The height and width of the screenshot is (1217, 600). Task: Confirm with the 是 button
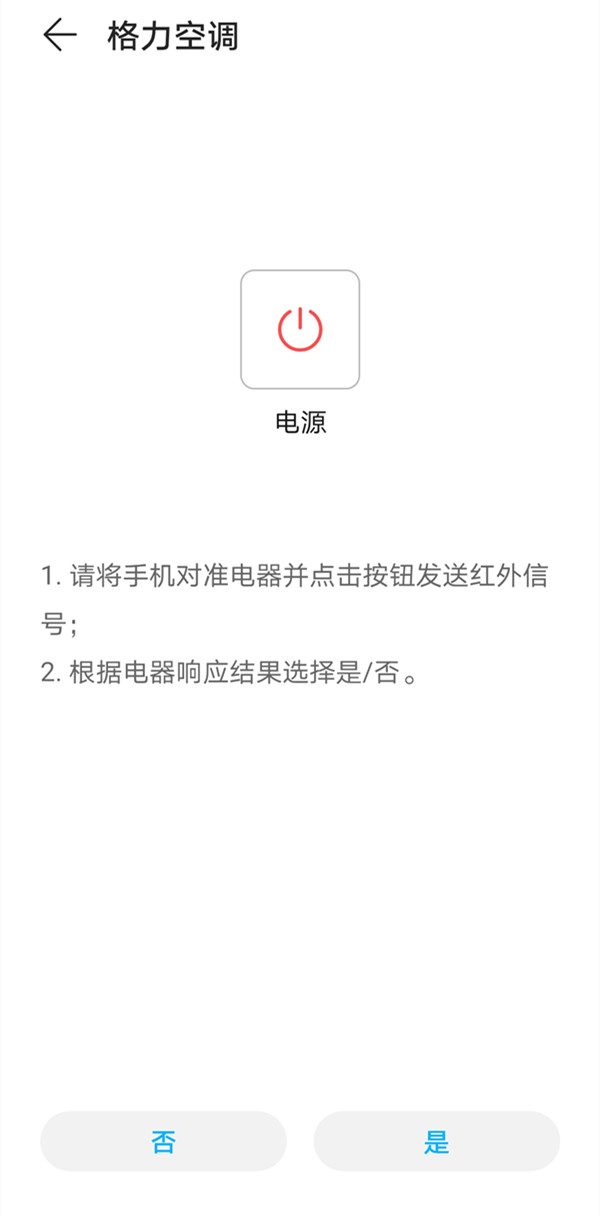click(x=437, y=1141)
